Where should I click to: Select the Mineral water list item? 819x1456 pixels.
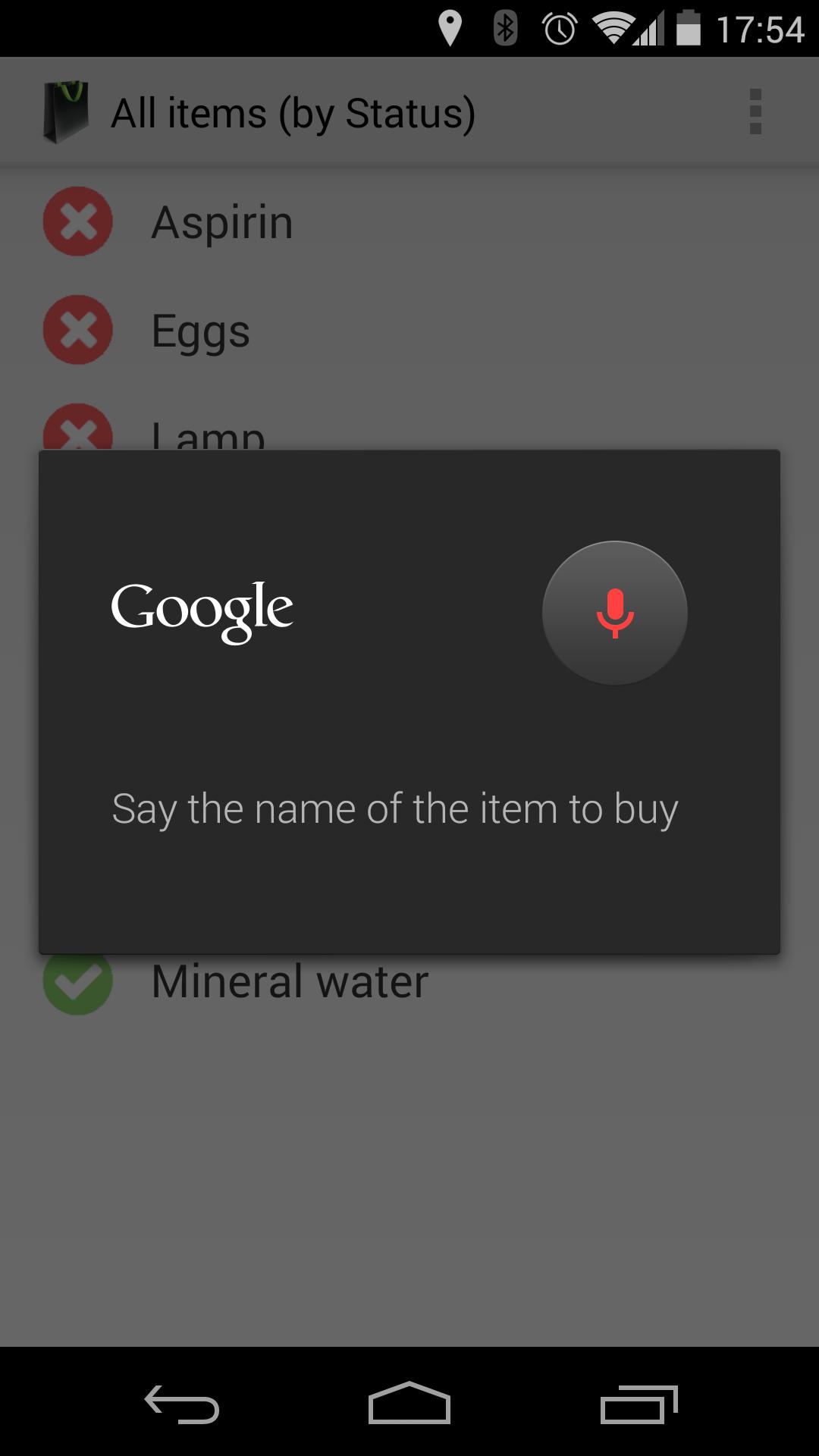click(290, 982)
